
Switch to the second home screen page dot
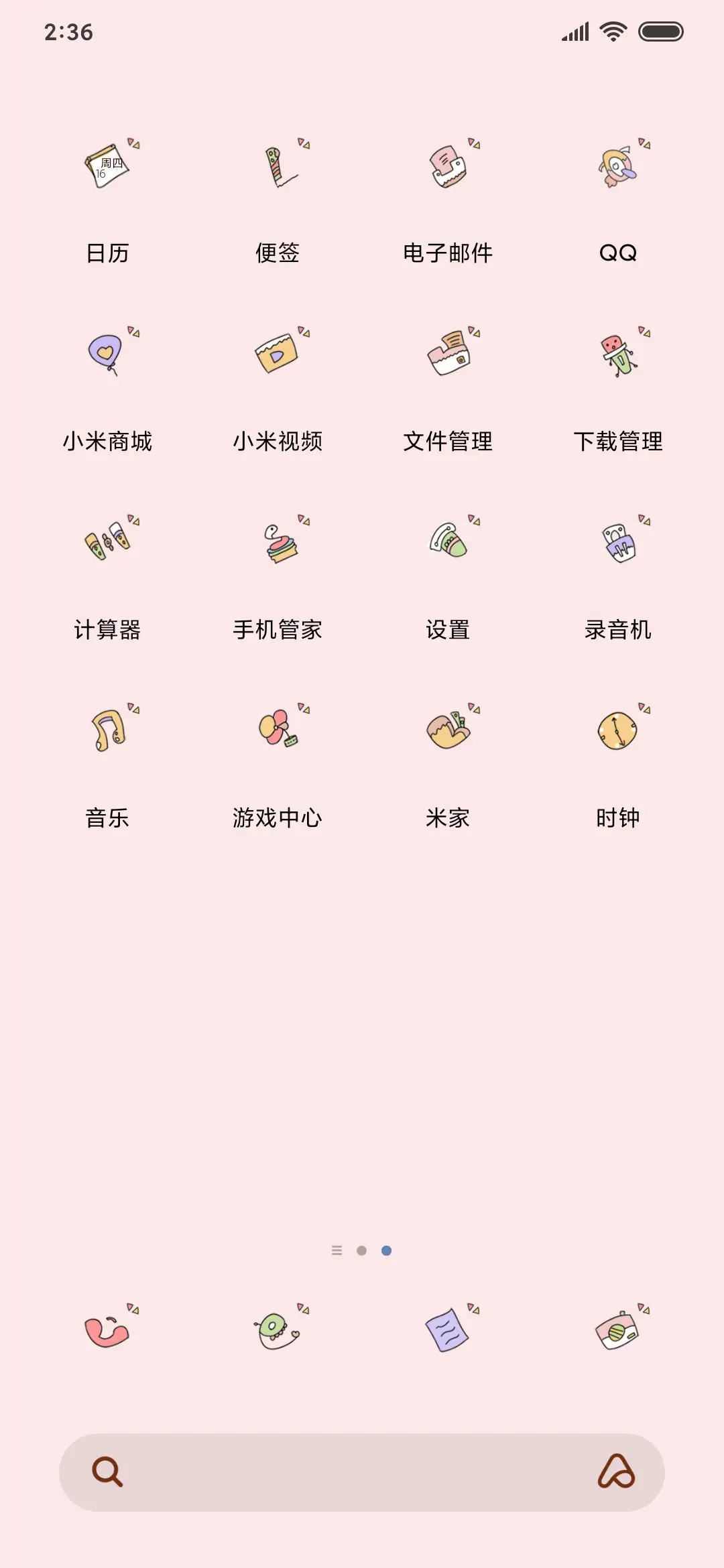(x=362, y=1250)
